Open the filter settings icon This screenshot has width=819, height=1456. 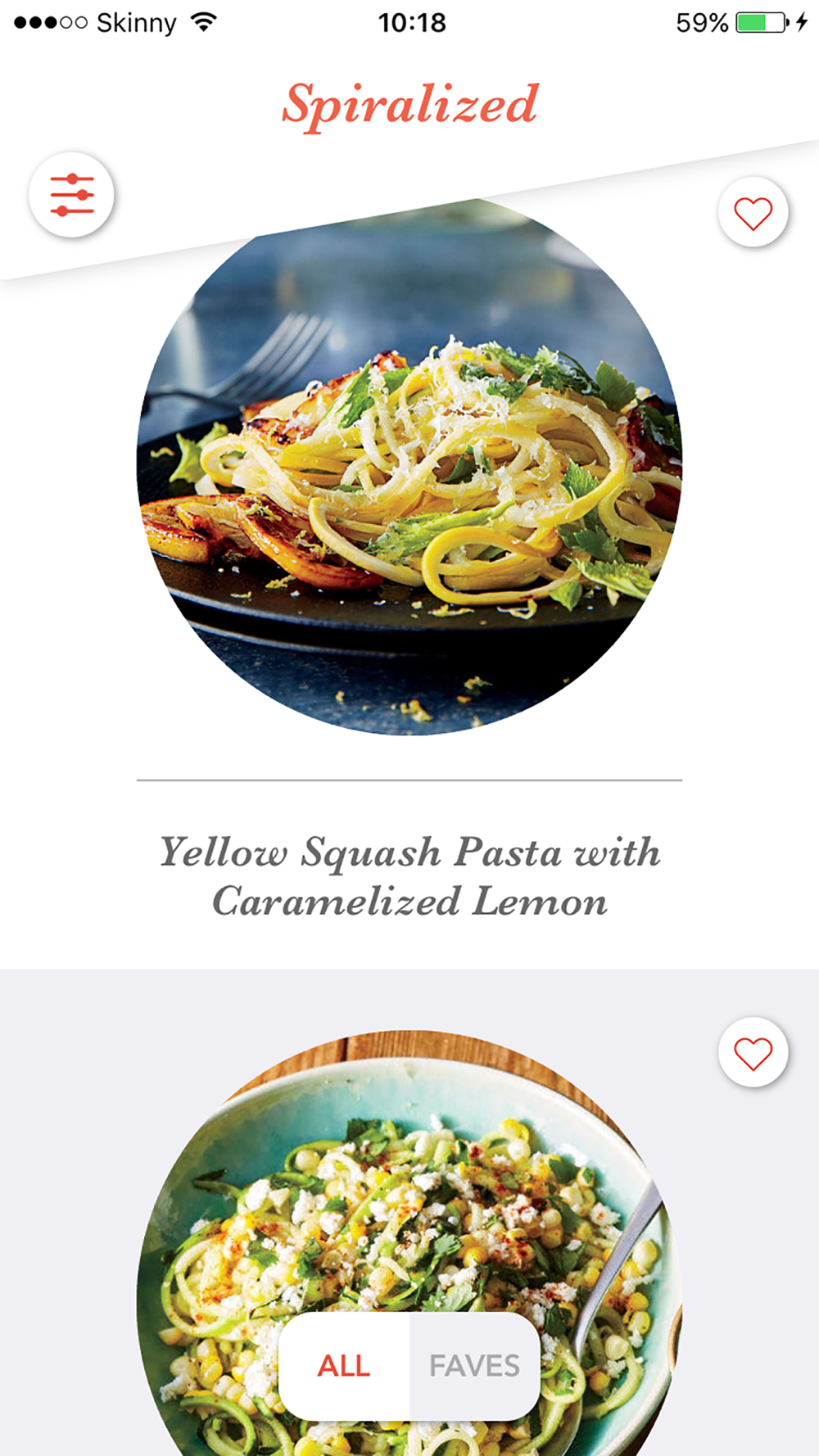tap(72, 195)
